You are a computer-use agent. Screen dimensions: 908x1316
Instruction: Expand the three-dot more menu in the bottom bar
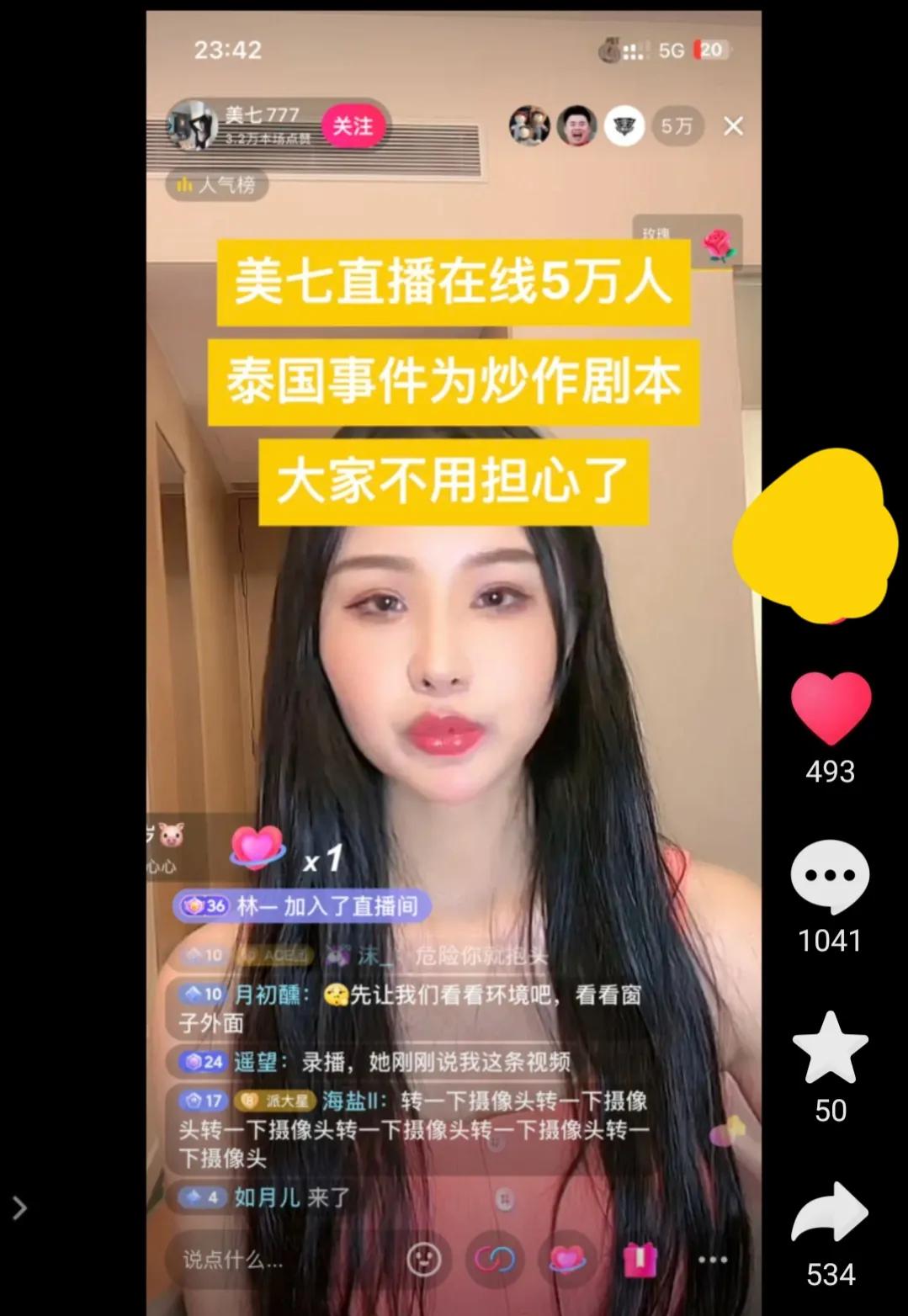(713, 1260)
